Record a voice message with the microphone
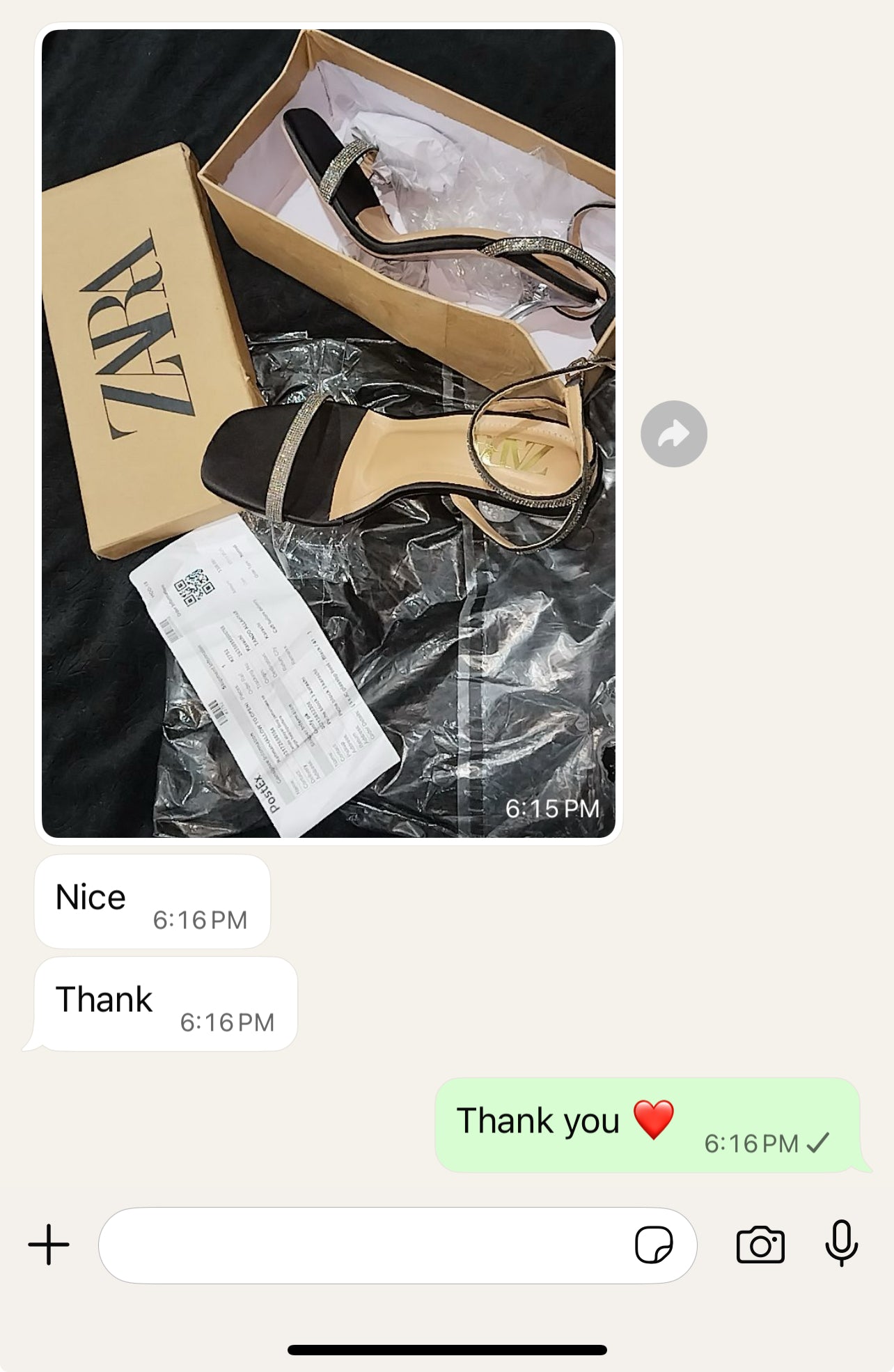Viewport: 894px width, 1372px height. pos(841,1244)
